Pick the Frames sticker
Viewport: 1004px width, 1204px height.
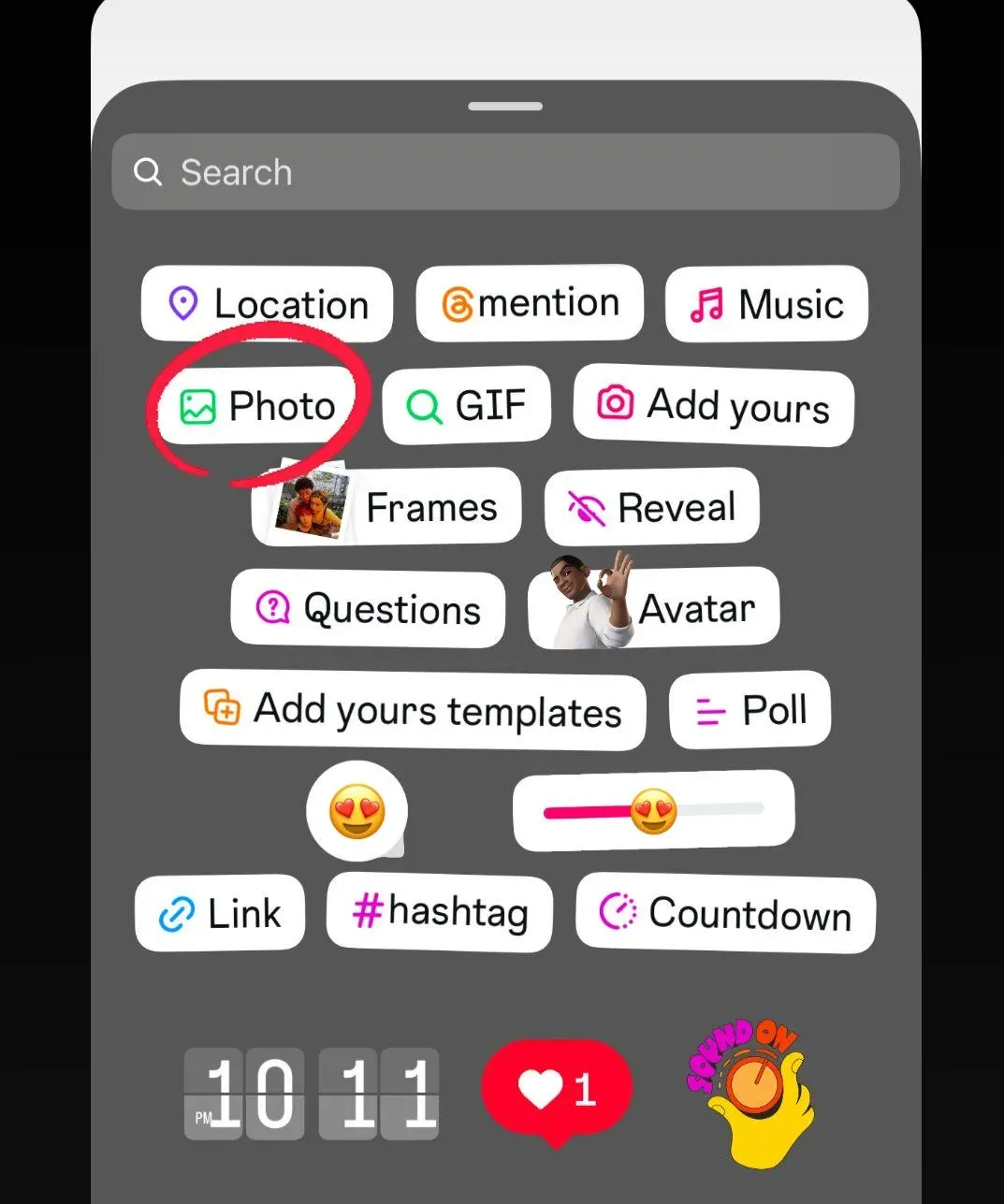pos(386,507)
